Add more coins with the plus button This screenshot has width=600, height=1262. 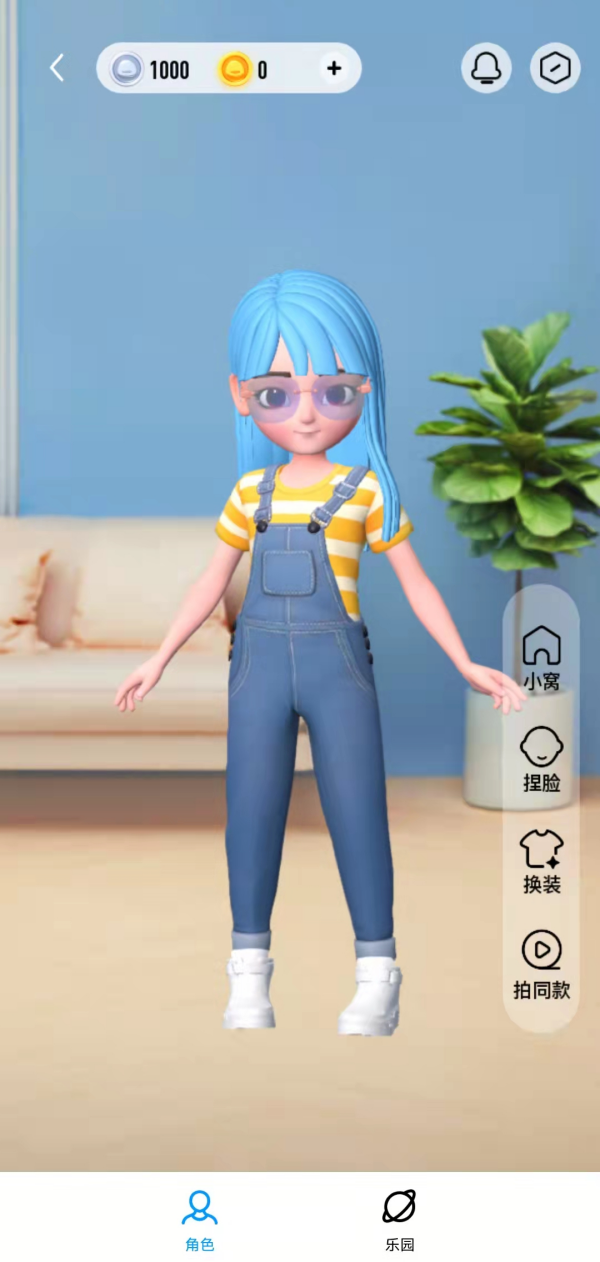click(334, 68)
